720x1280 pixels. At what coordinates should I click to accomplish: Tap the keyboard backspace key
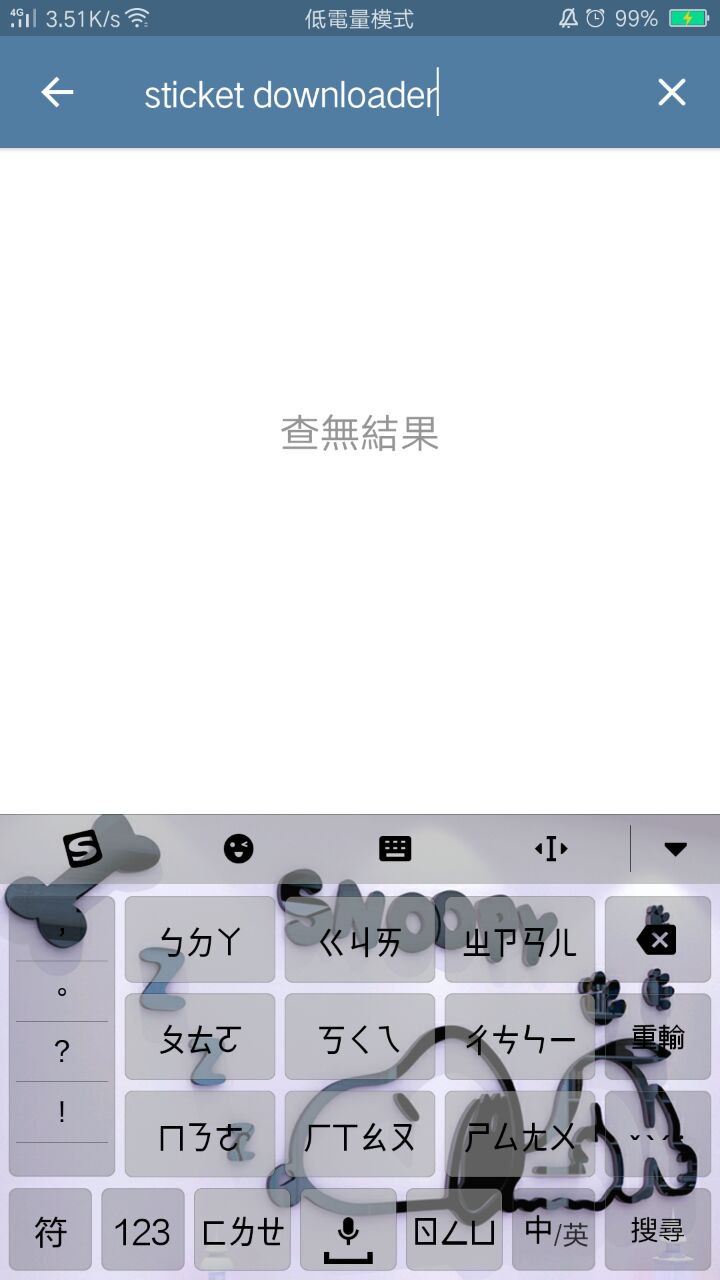point(657,939)
